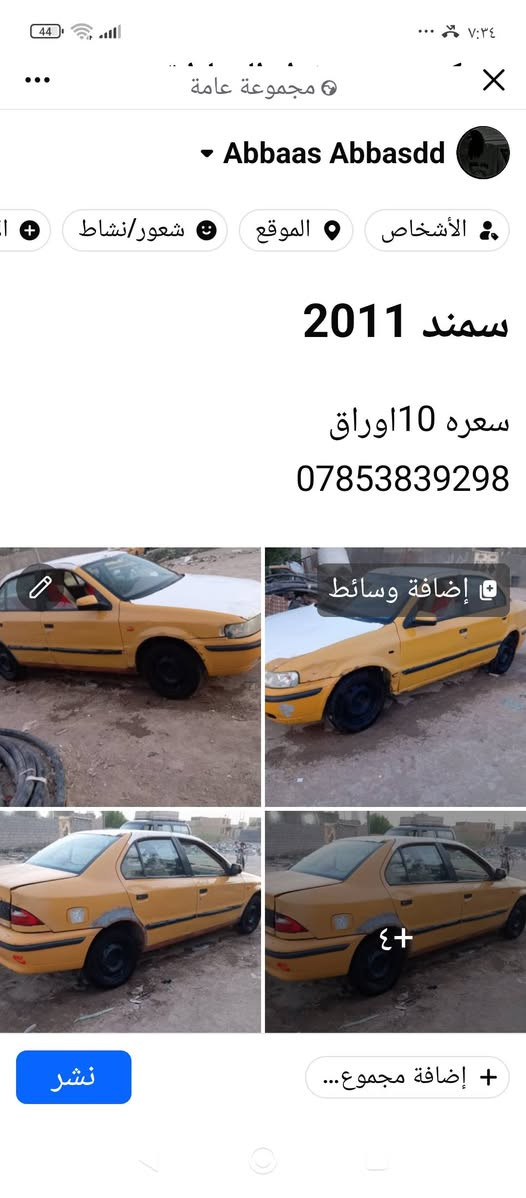This screenshot has height=1198, width=526.
Task: Edit the first car photo
Action: coord(41,587)
